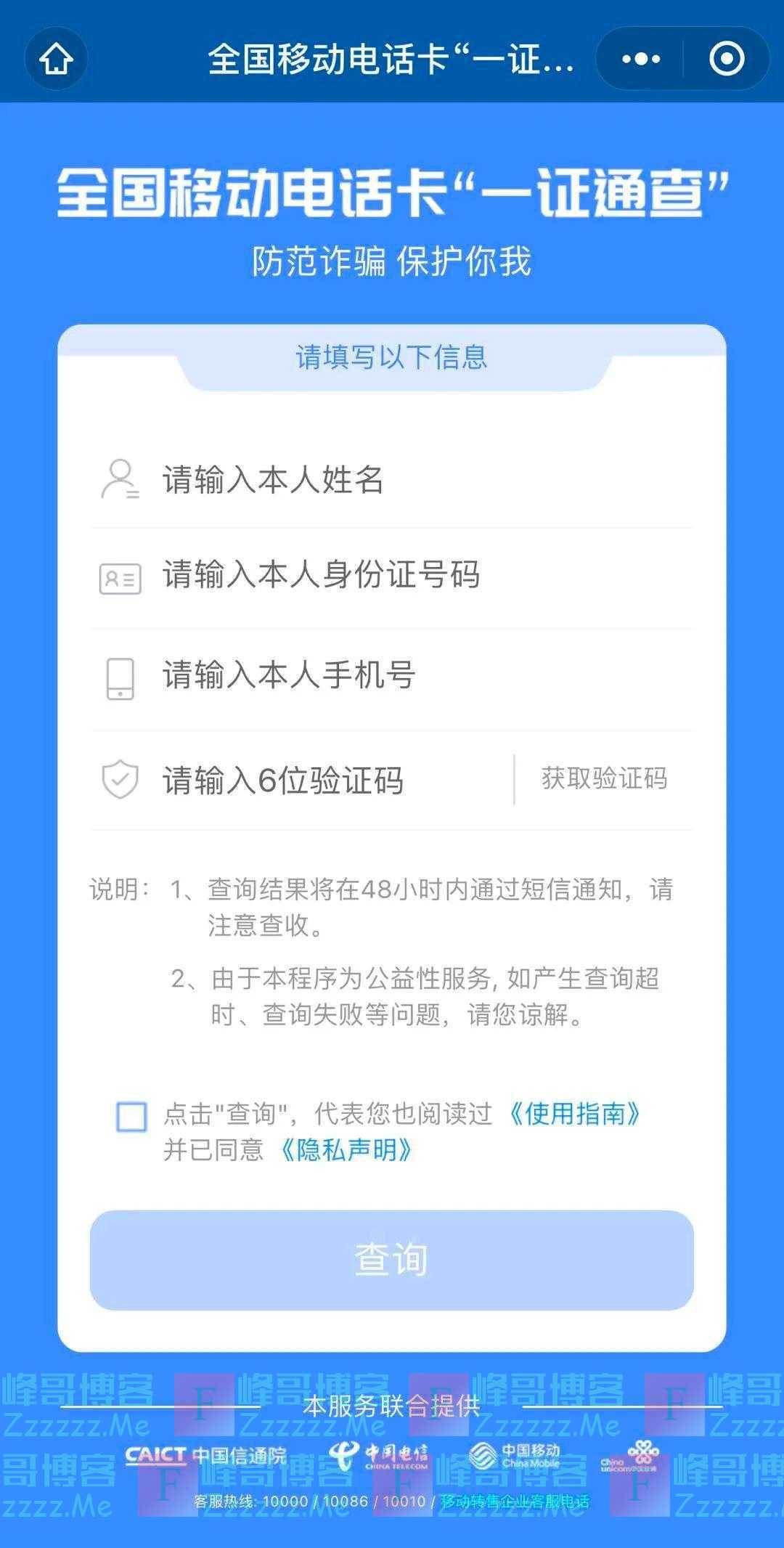Viewport: 784px width, 1548px height.
Task: Close the mini program with the circle button
Action: [726, 59]
